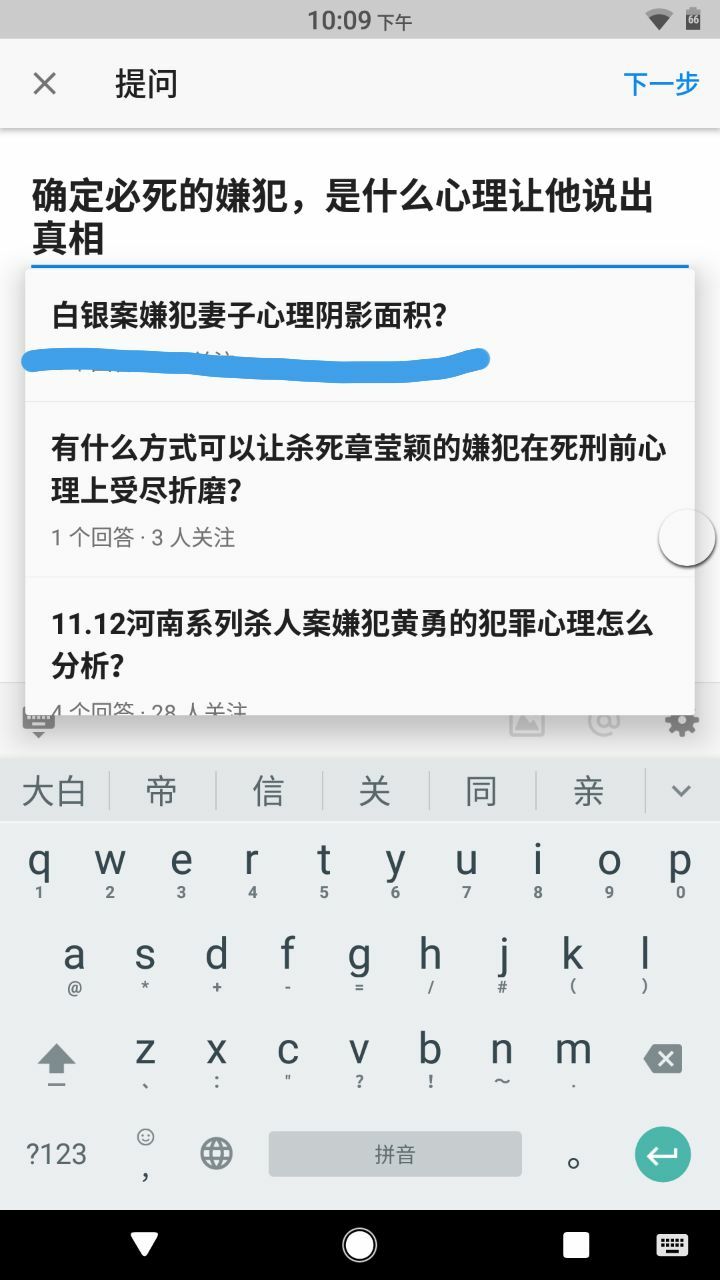Tap the backspace key
Screen dimensions: 720x1280
click(663, 1058)
